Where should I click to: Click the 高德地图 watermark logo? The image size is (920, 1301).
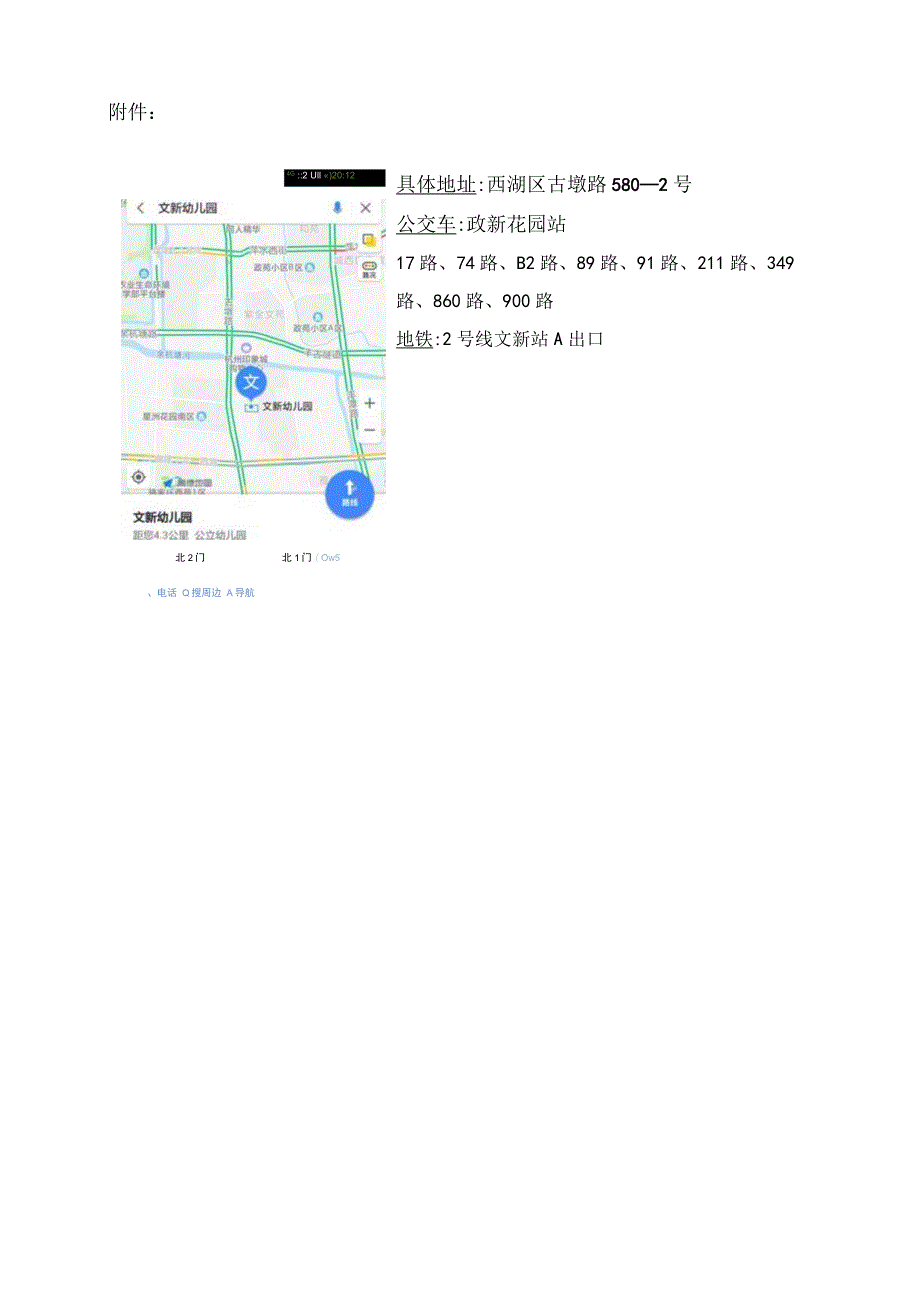[189, 482]
